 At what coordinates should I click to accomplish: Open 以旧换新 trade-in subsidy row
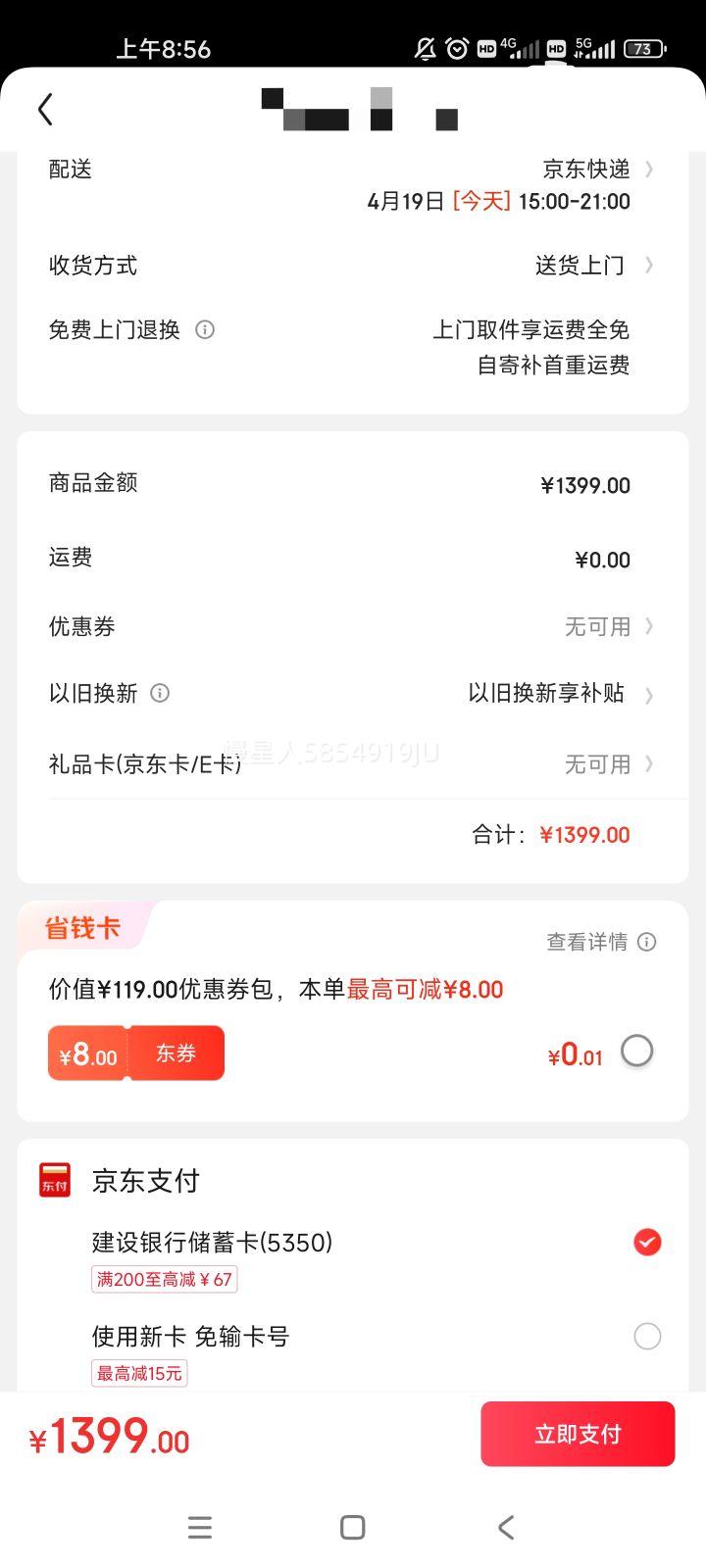click(559, 694)
